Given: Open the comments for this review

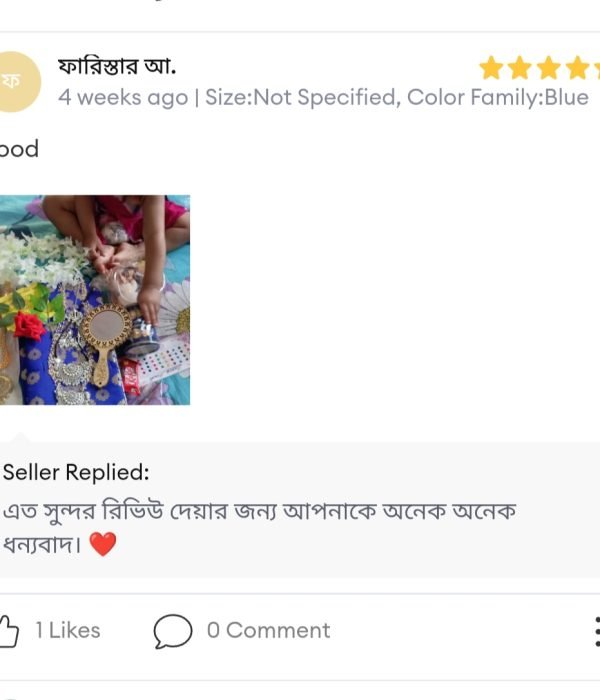Looking at the screenshot, I should [172, 631].
